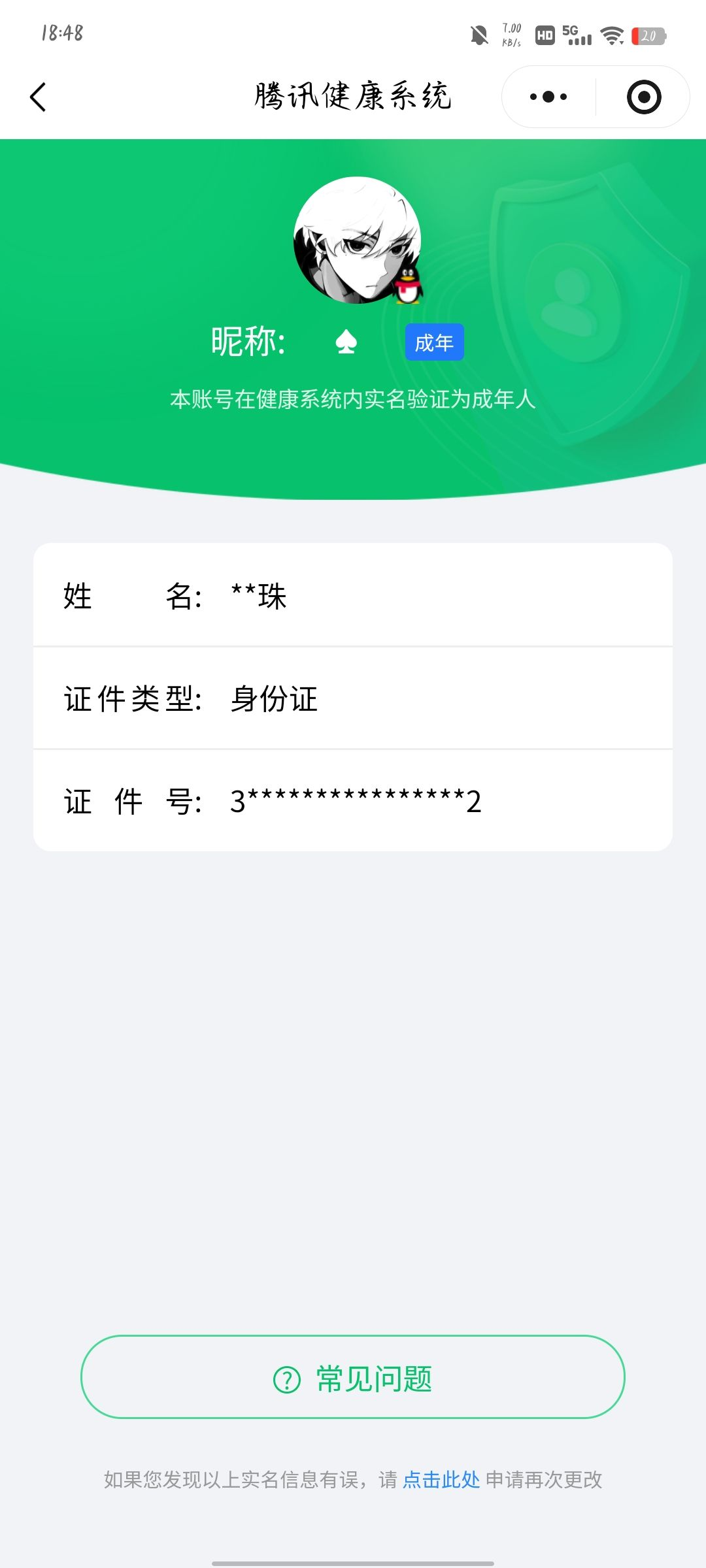Tap the capsule close/exit circle button
The height and width of the screenshot is (1568, 706).
pyautogui.click(x=644, y=96)
